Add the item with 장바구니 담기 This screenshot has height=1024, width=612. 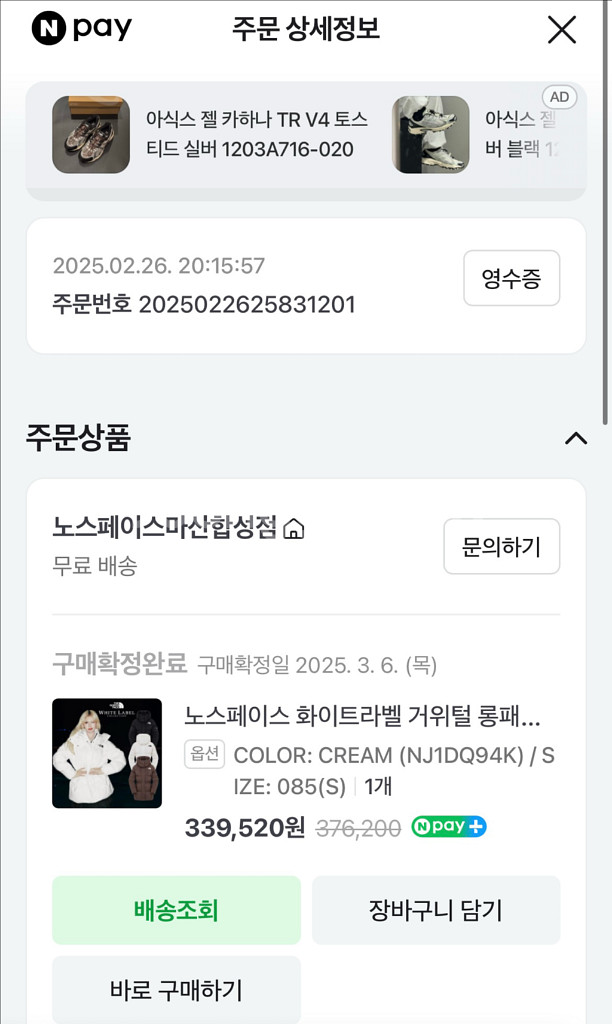[435, 910]
